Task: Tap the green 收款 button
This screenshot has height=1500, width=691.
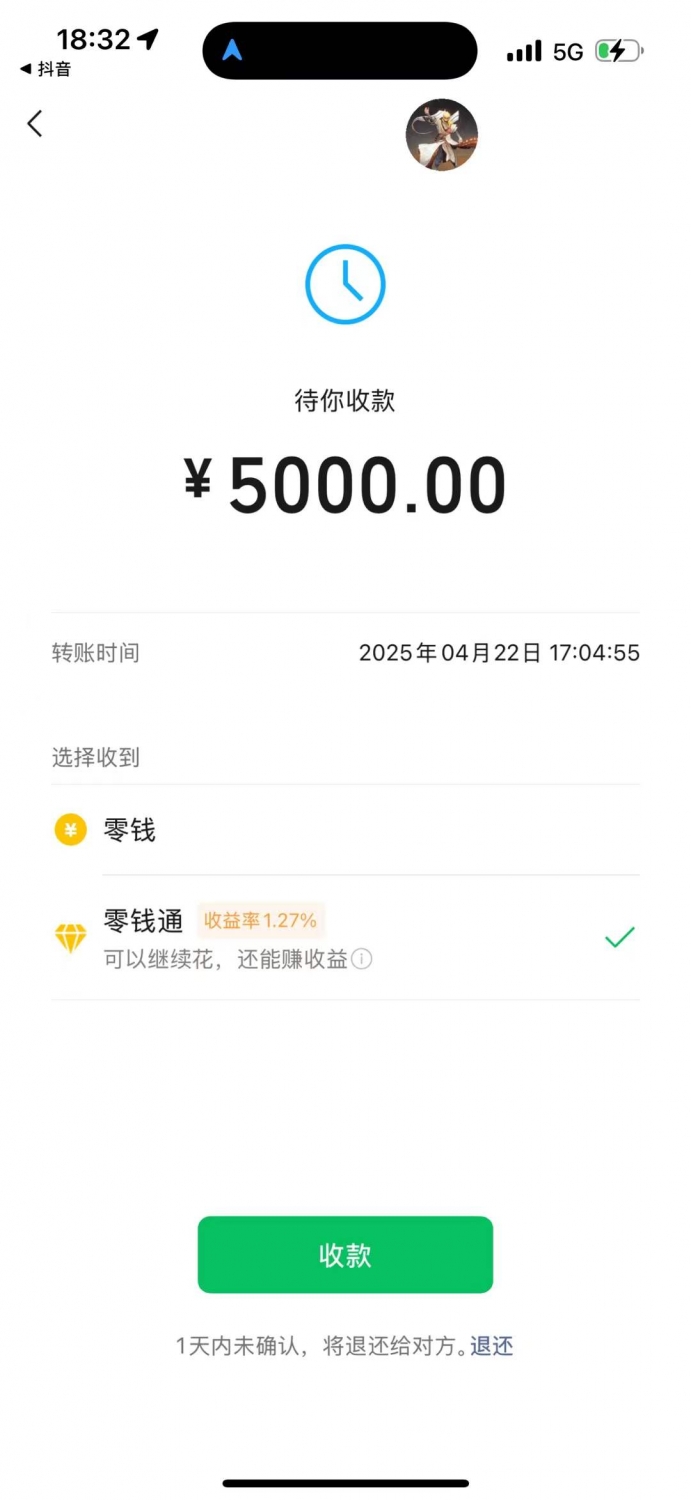Action: point(345,1255)
